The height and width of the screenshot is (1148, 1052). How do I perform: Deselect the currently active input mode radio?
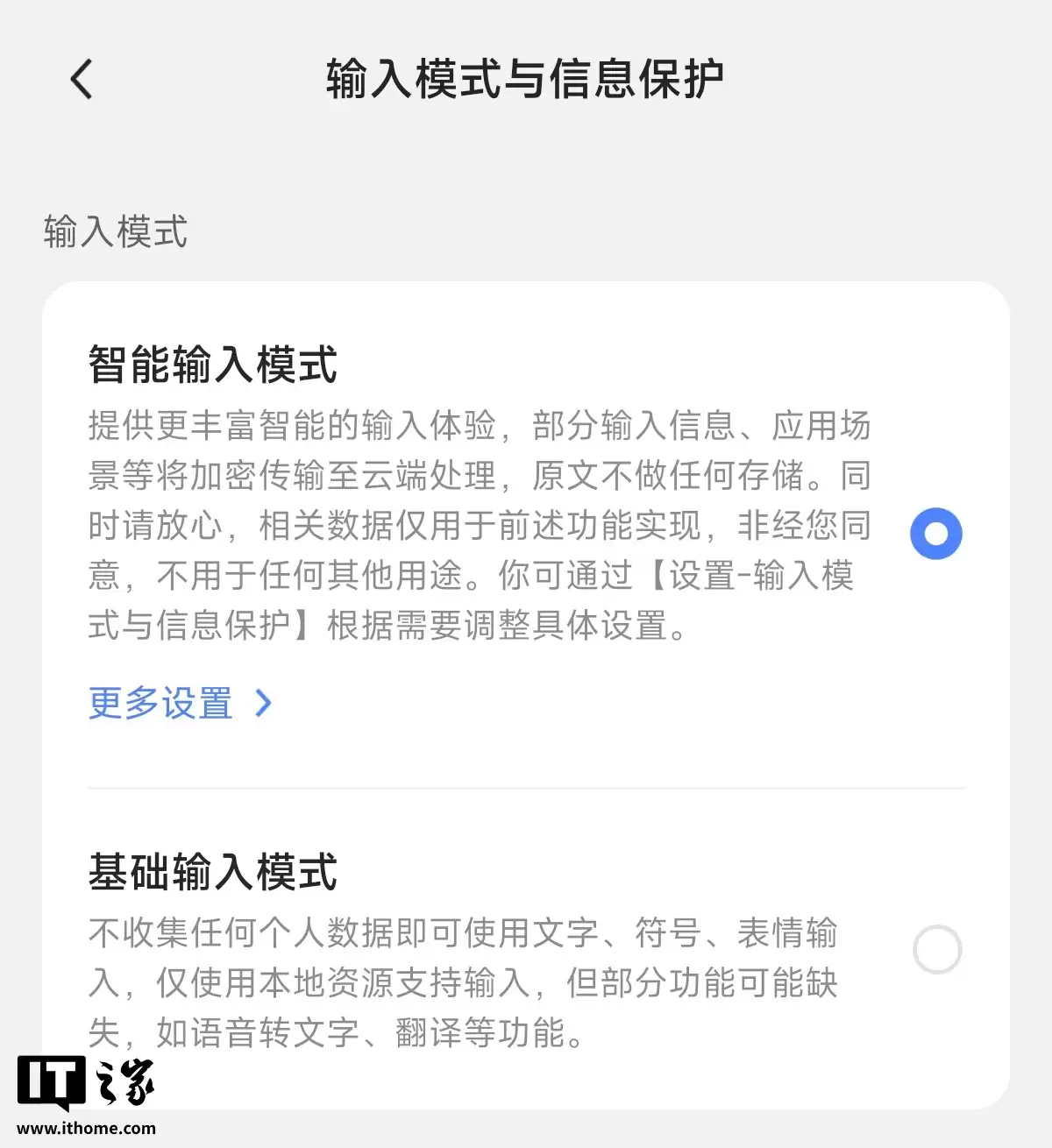[x=936, y=533]
